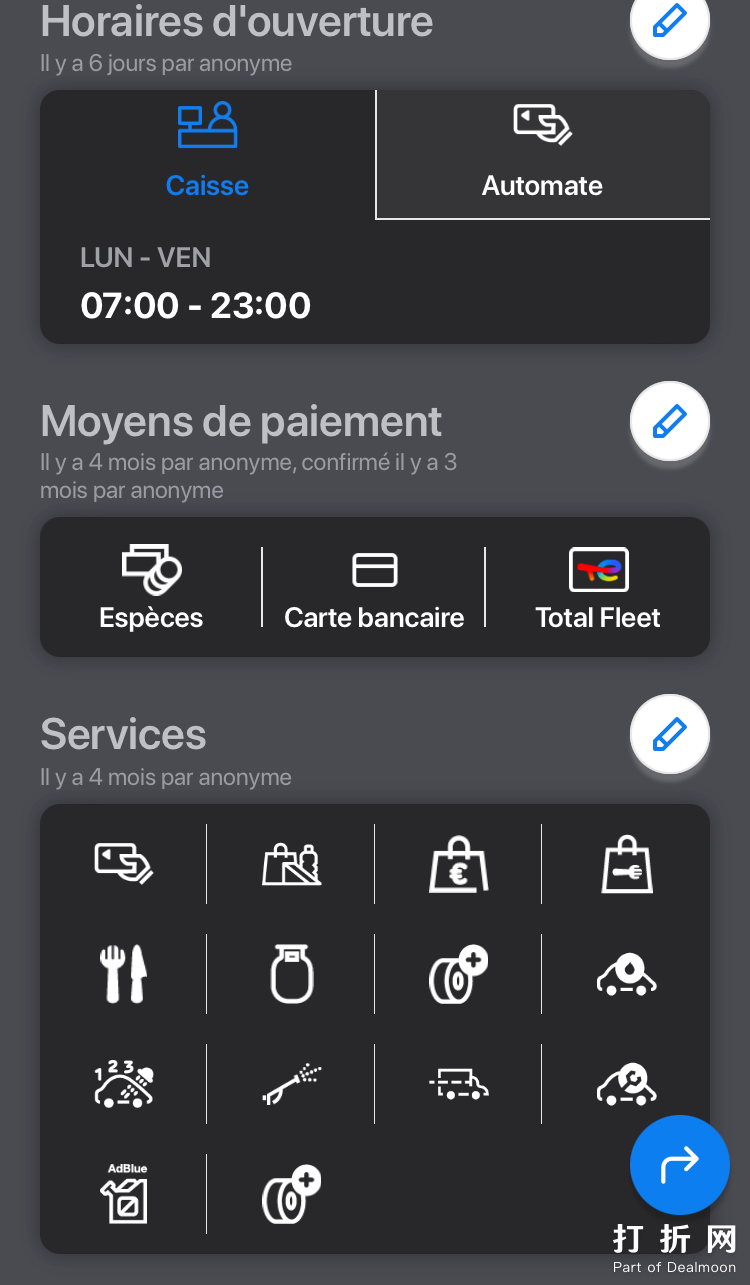
Task: Edit the Horaires d'ouverture section
Action: (669, 22)
